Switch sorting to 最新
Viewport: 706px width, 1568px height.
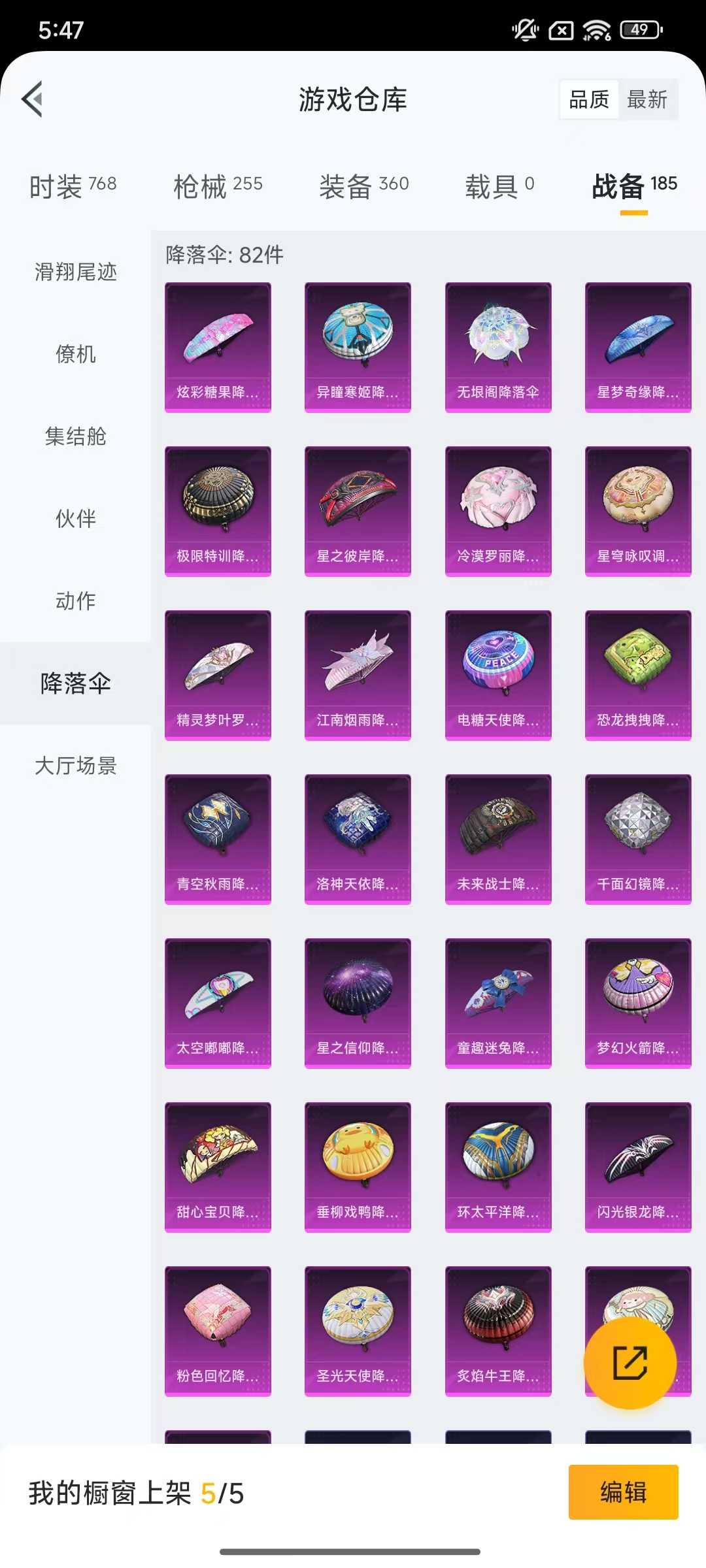648,99
